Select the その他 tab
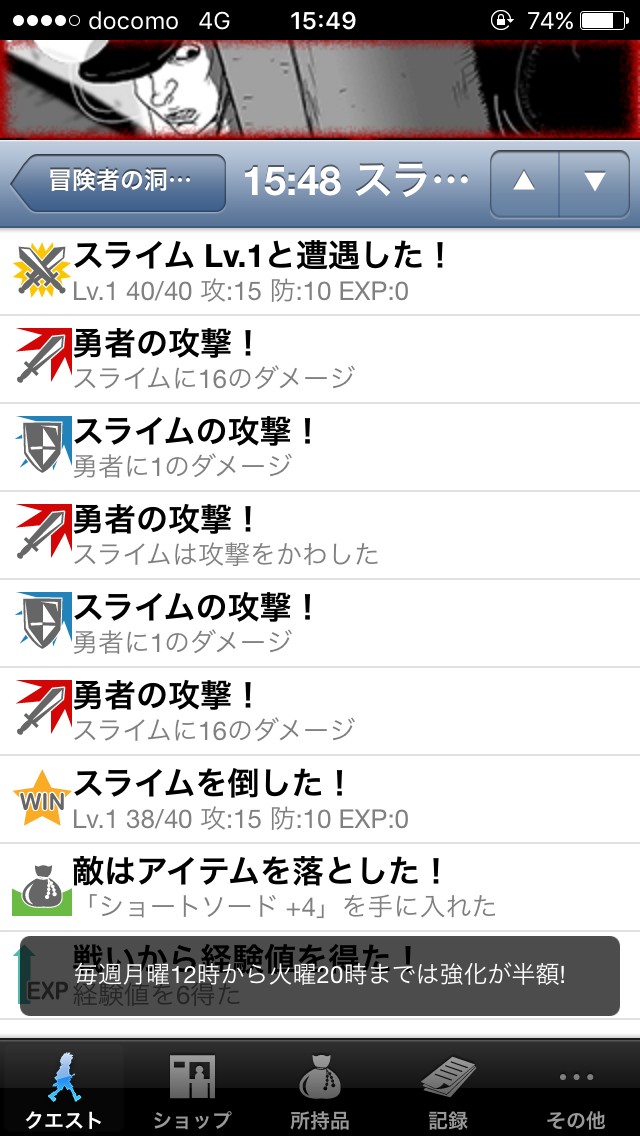This screenshot has width=640, height=1136. (576, 1088)
